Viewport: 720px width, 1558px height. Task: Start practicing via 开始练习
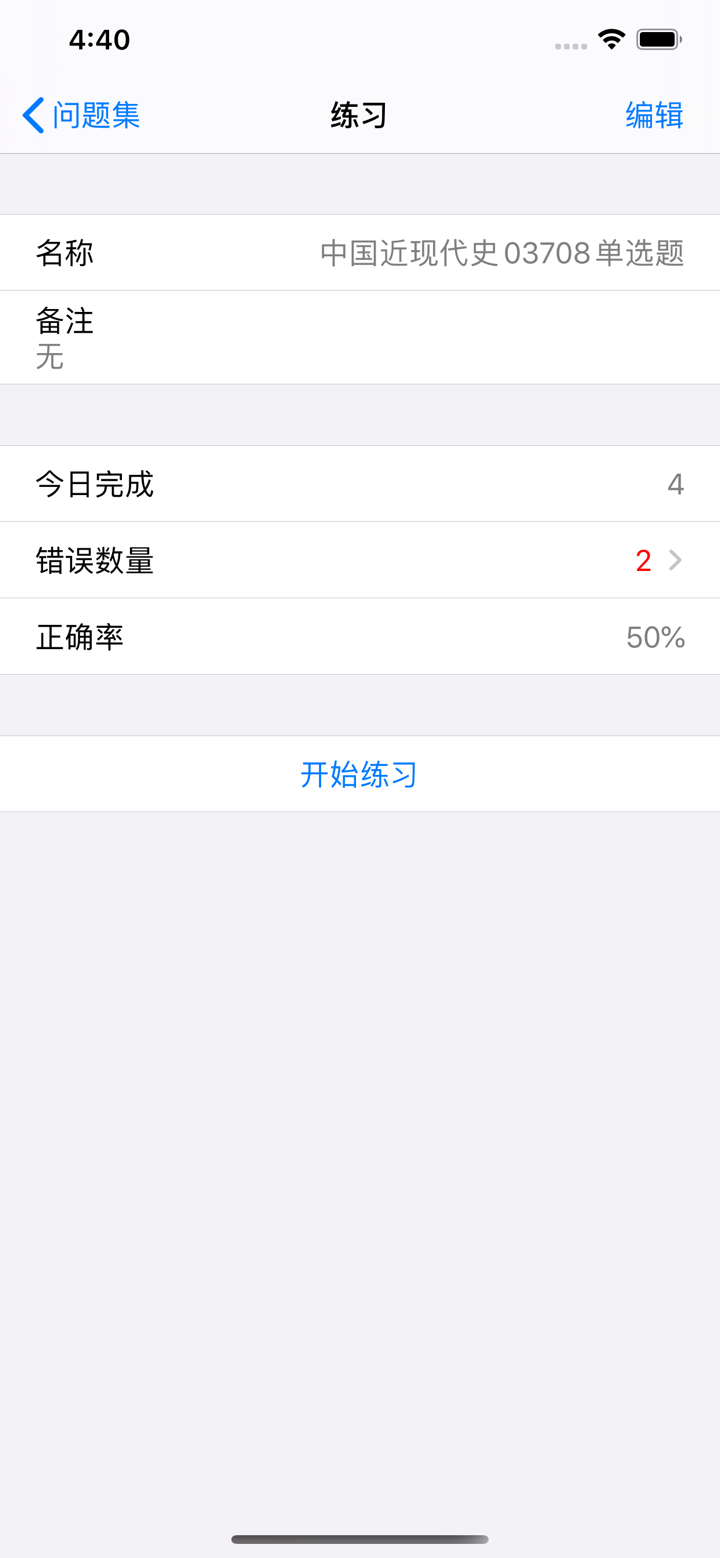coord(360,774)
